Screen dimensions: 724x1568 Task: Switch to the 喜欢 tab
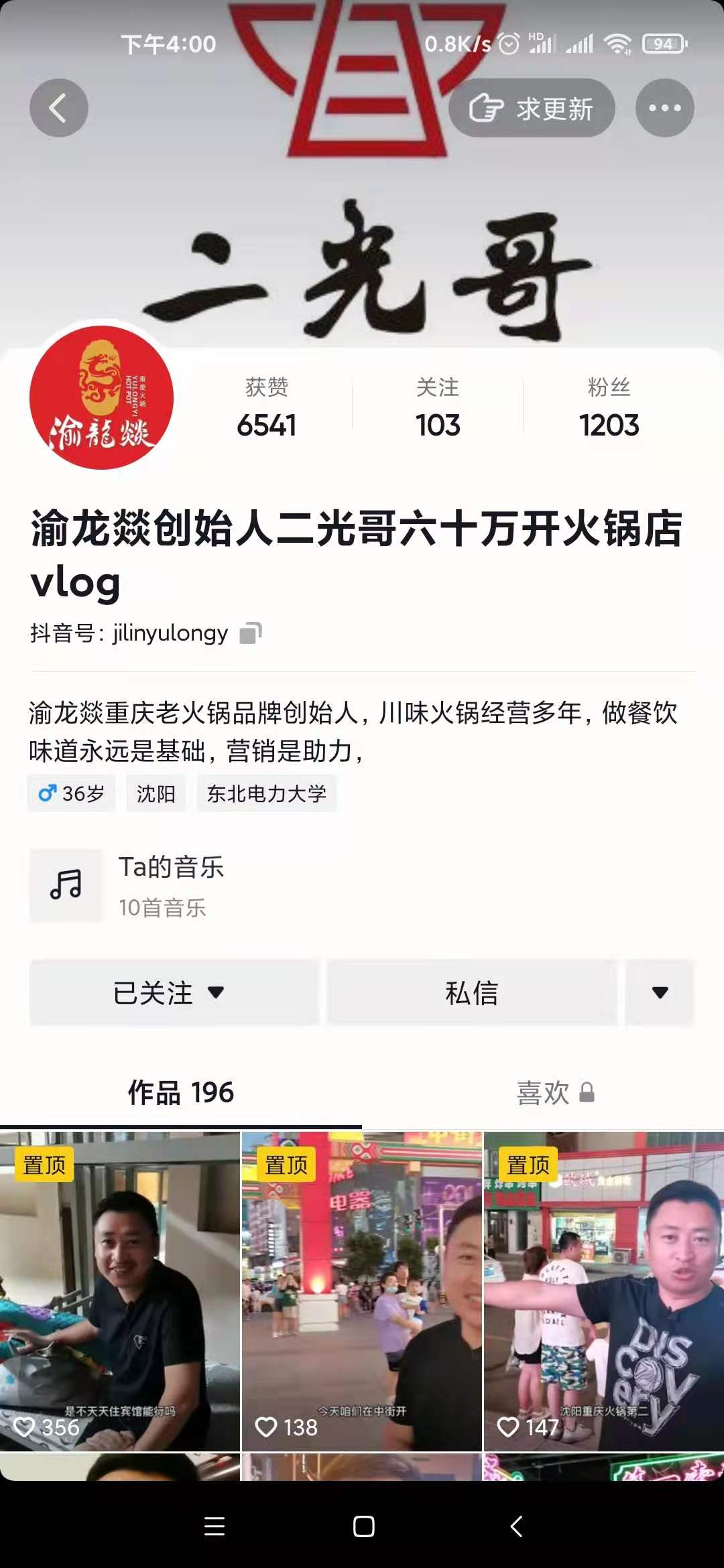tap(554, 1093)
